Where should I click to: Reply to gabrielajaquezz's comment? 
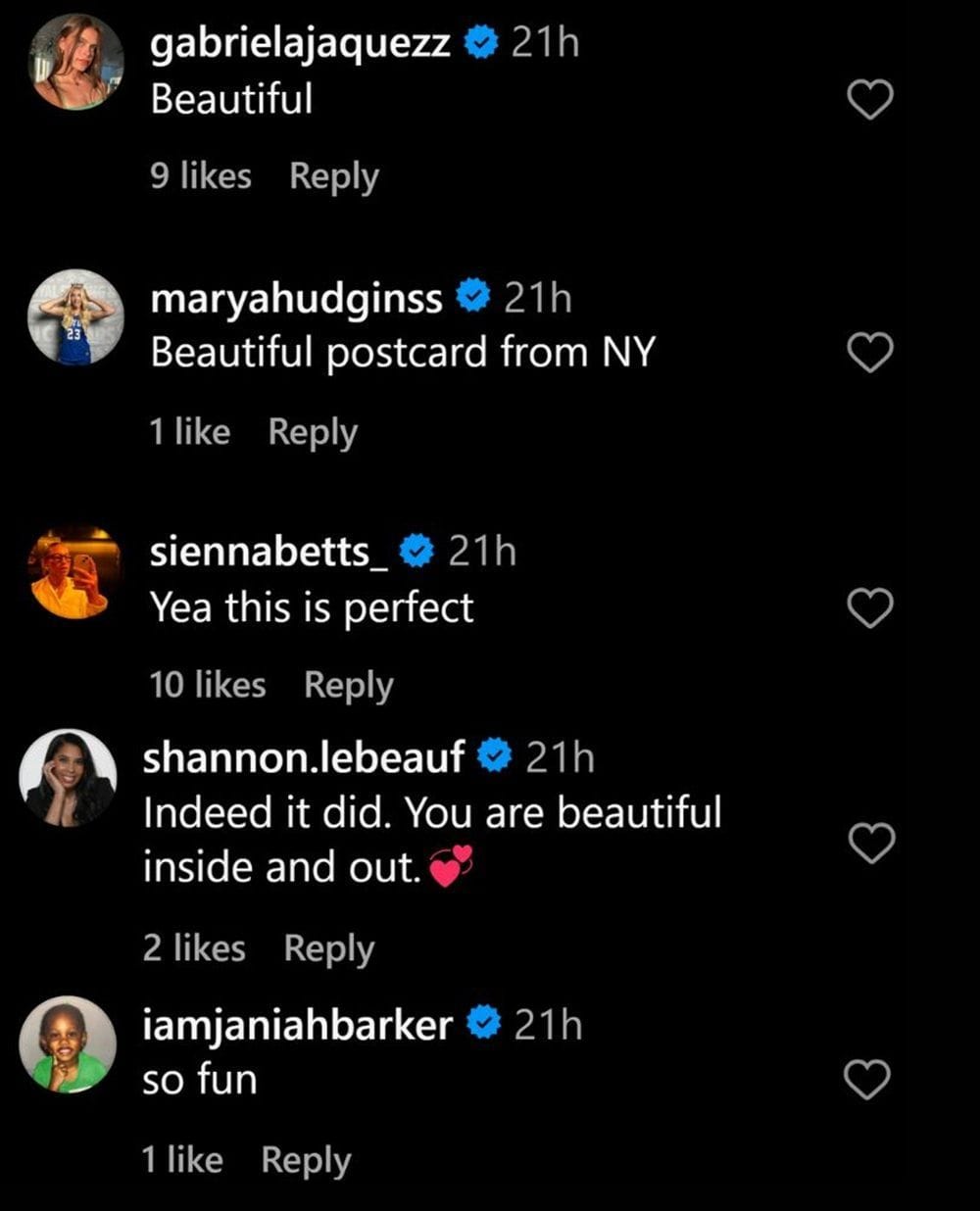334,177
